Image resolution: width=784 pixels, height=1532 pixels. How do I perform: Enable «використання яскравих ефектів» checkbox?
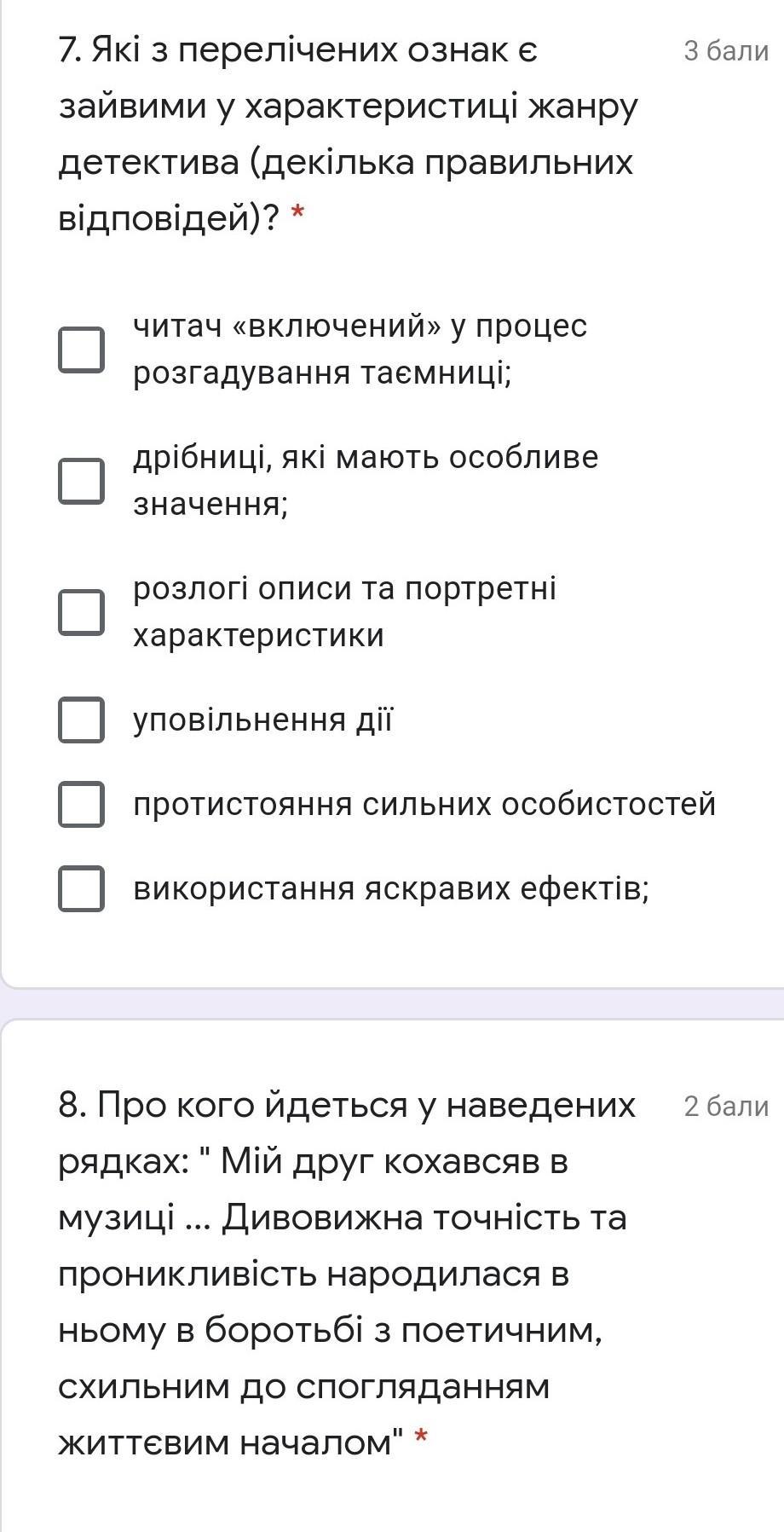coord(82,888)
